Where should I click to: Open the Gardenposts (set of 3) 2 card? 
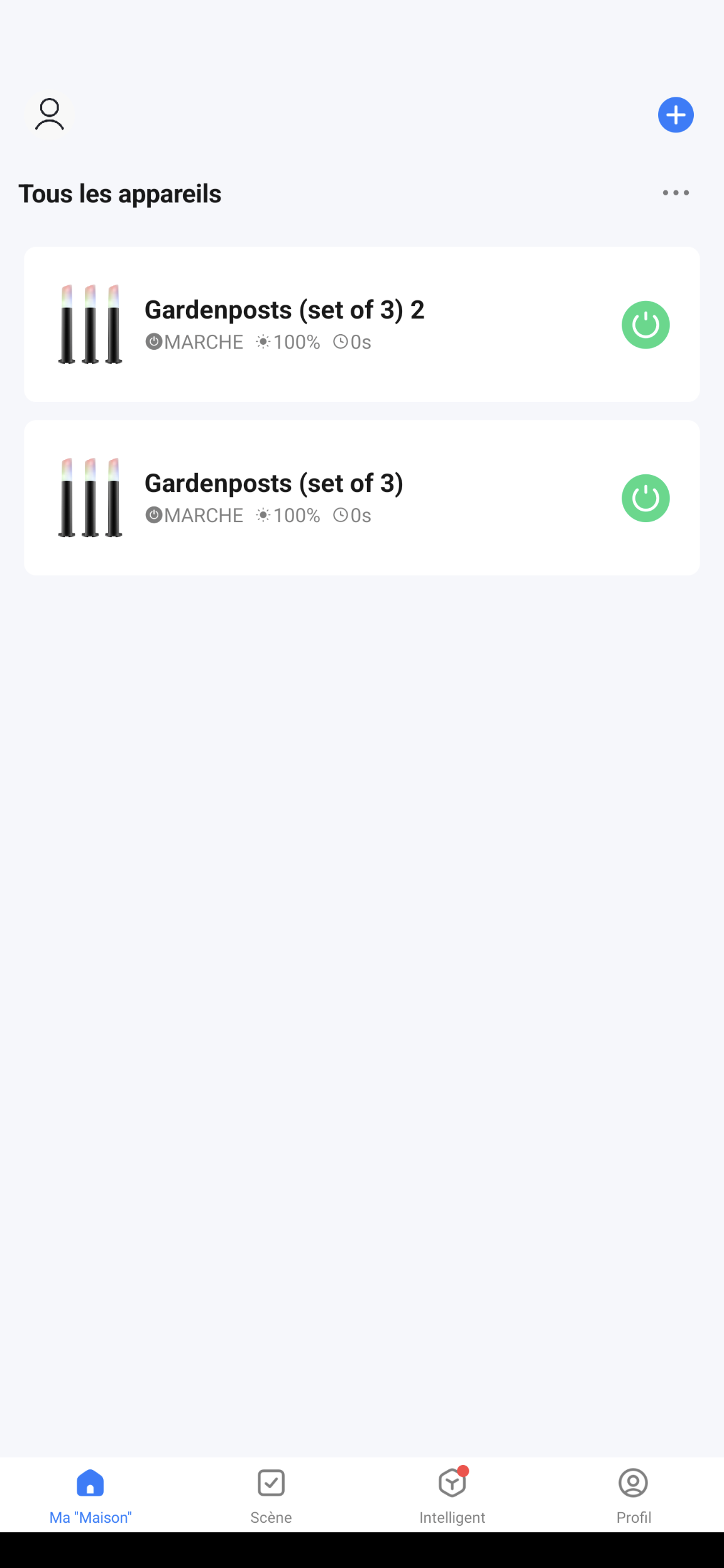click(362, 324)
